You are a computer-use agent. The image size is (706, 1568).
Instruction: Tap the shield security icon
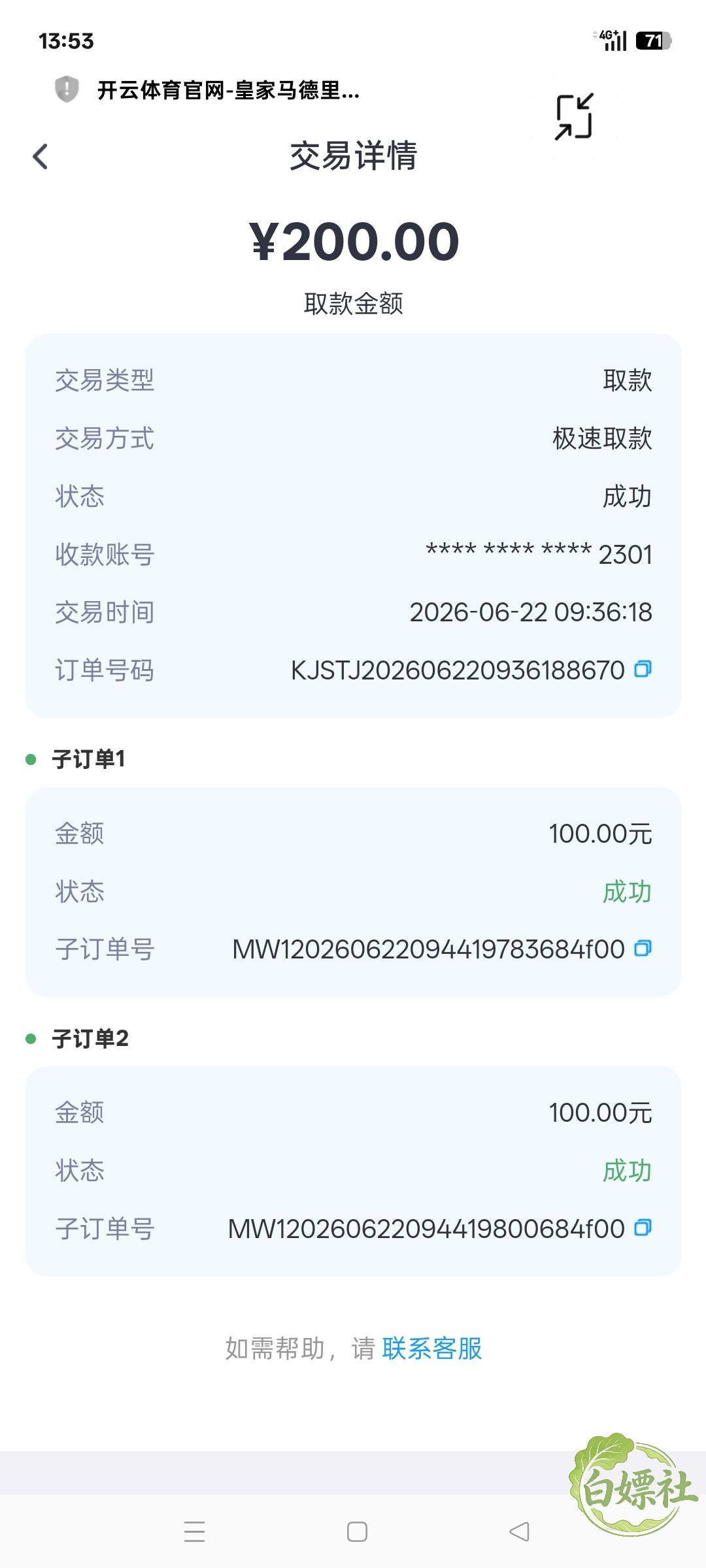pos(66,90)
